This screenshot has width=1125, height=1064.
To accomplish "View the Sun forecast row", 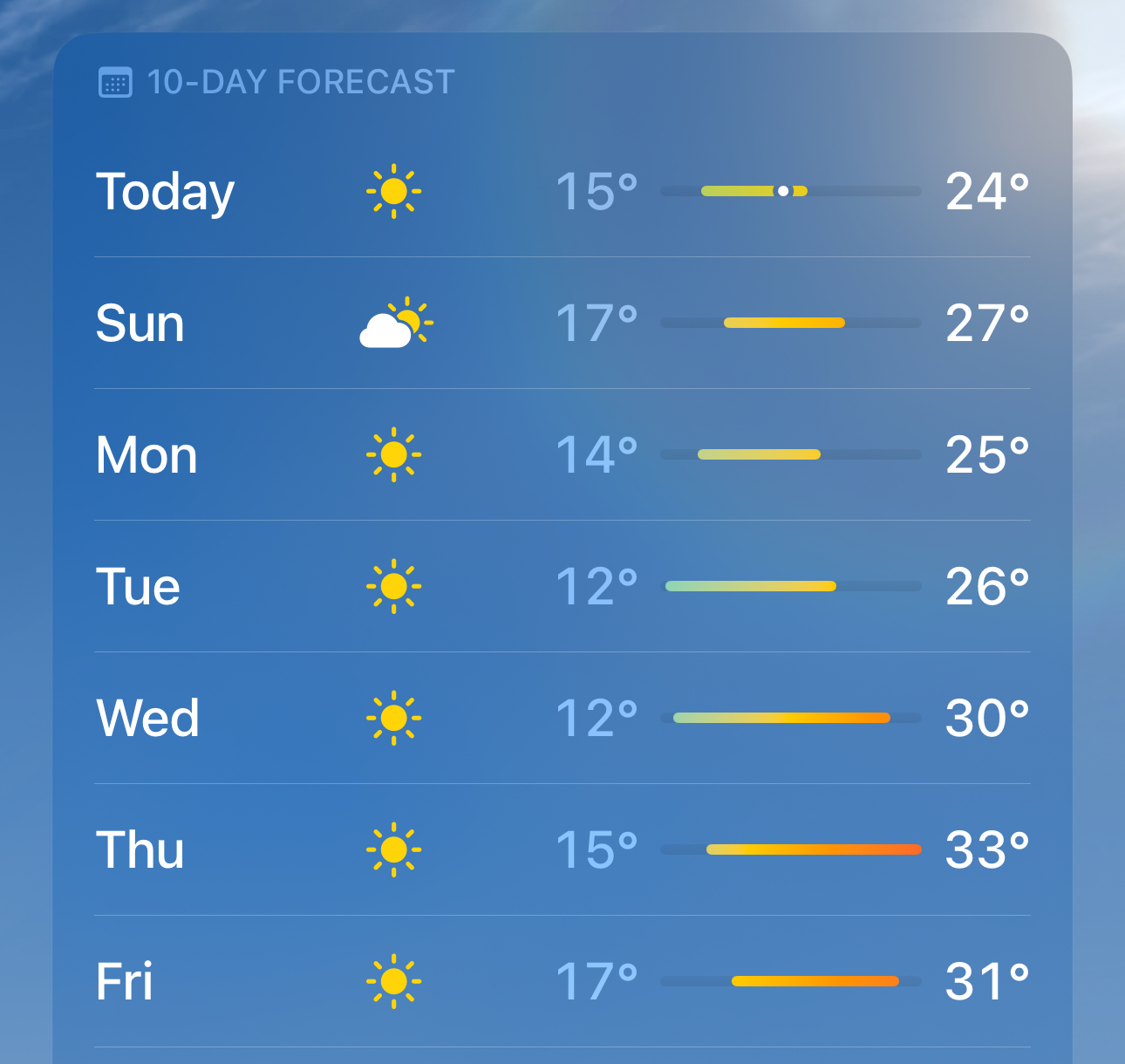I will point(562,323).
